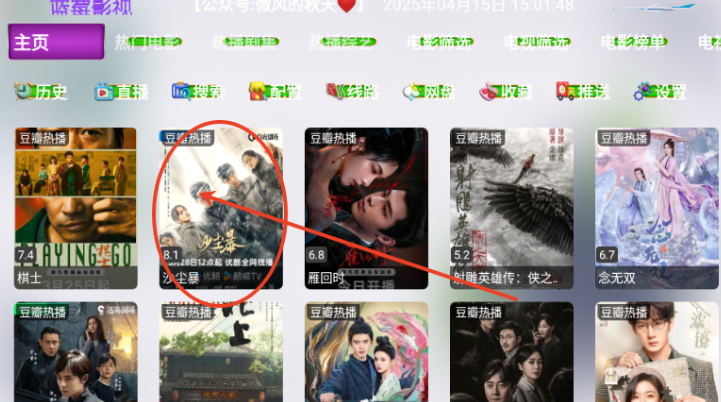Open the 电视筛选 tab
This screenshot has width=721, height=402.
click(x=538, y=43)
